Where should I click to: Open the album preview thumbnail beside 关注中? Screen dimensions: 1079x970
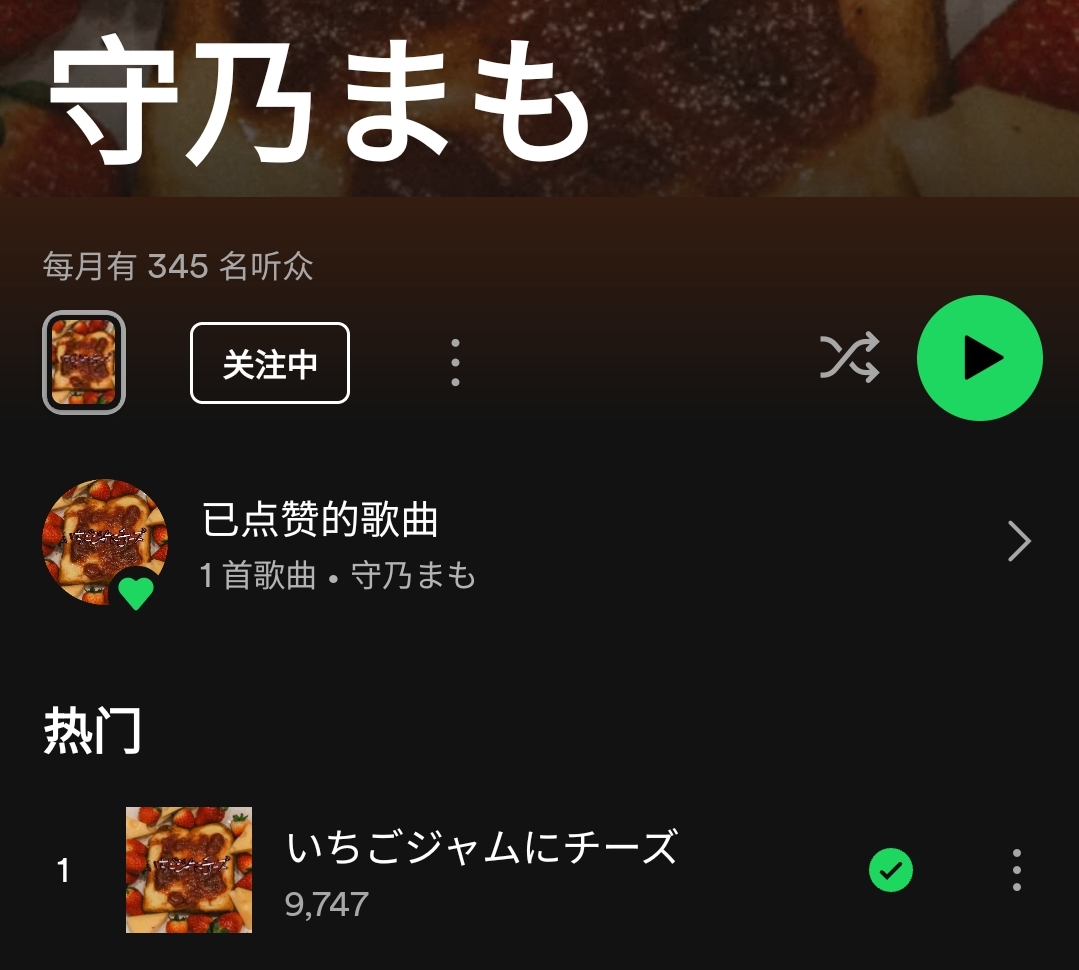pos(84,362)
